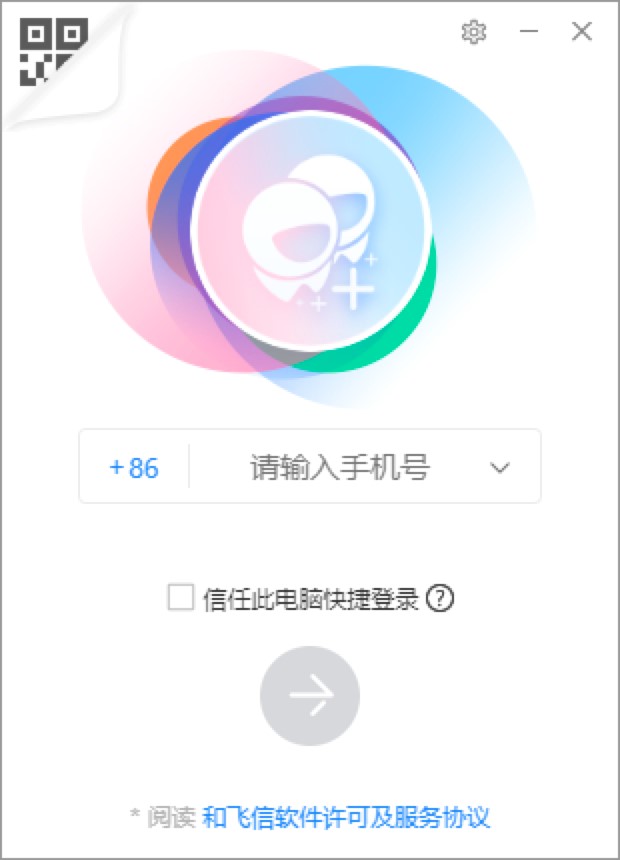Expand the saved accounts dropdown arrow

tap(500, 467)
